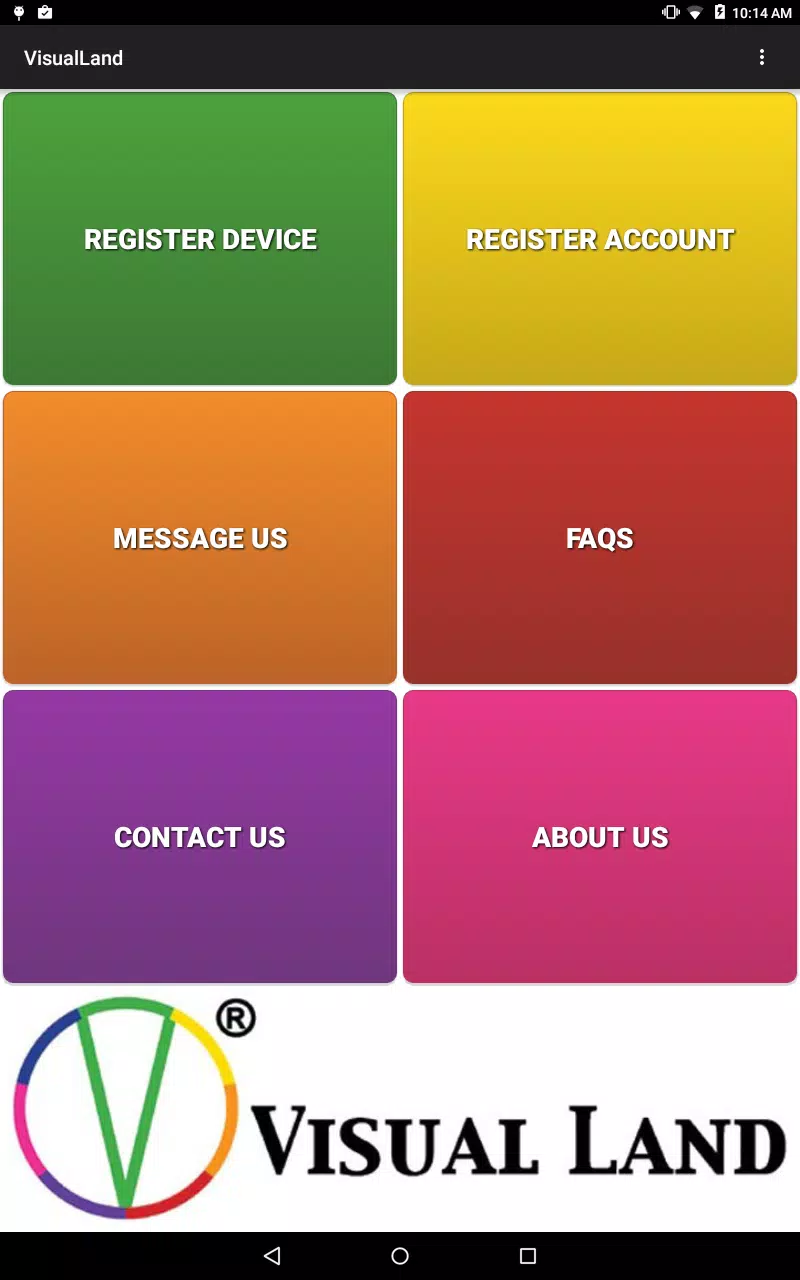Open the Contact Us page
The width and height of the screenshot is (800, 1280).
coord(200,837)
